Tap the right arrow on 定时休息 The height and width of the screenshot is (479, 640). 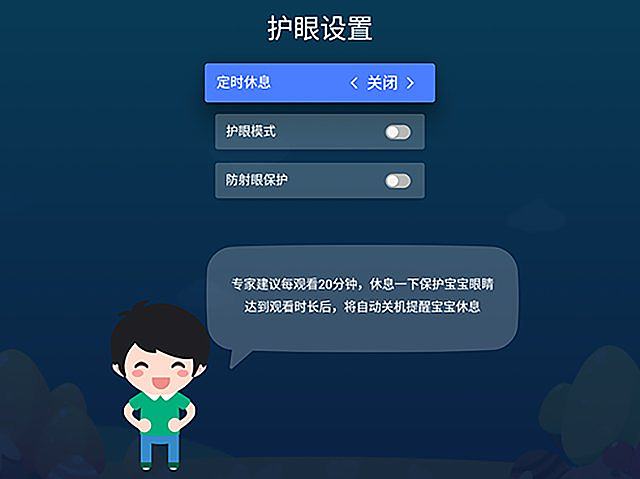tap(410, 83)
